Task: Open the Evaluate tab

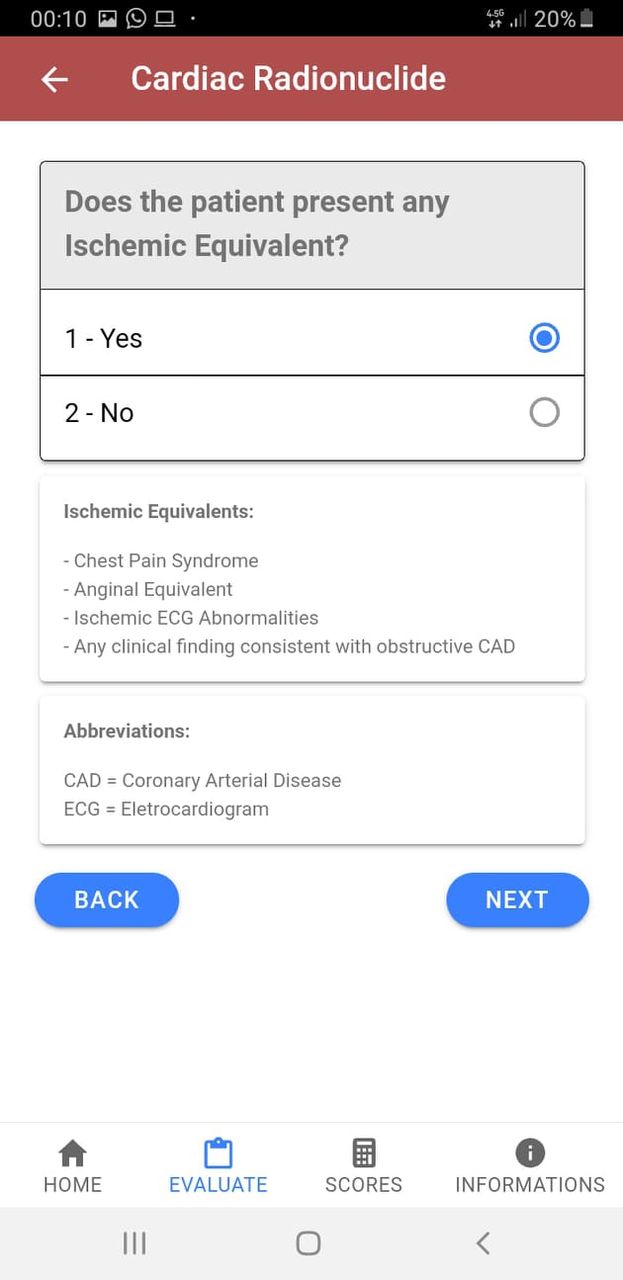Action: [218, 1167]
